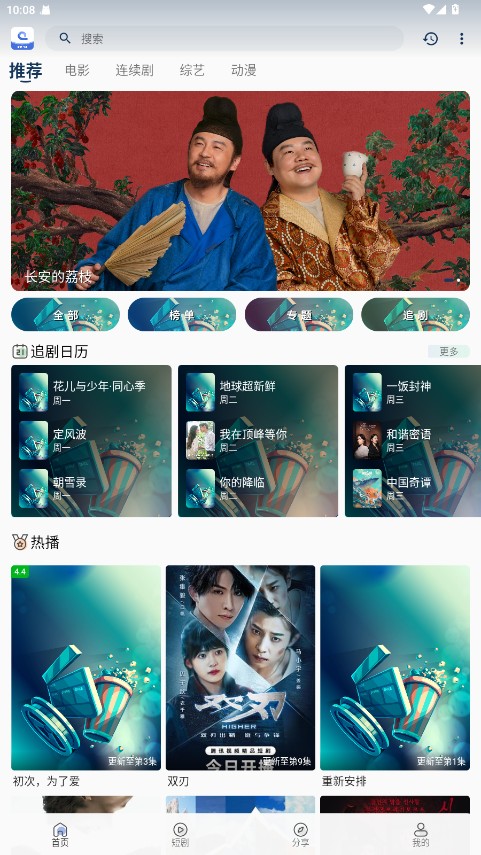481x855 pixels.
Task: Tap the 全部 category button
Action: pyautogui.click(x=65, y=315)
